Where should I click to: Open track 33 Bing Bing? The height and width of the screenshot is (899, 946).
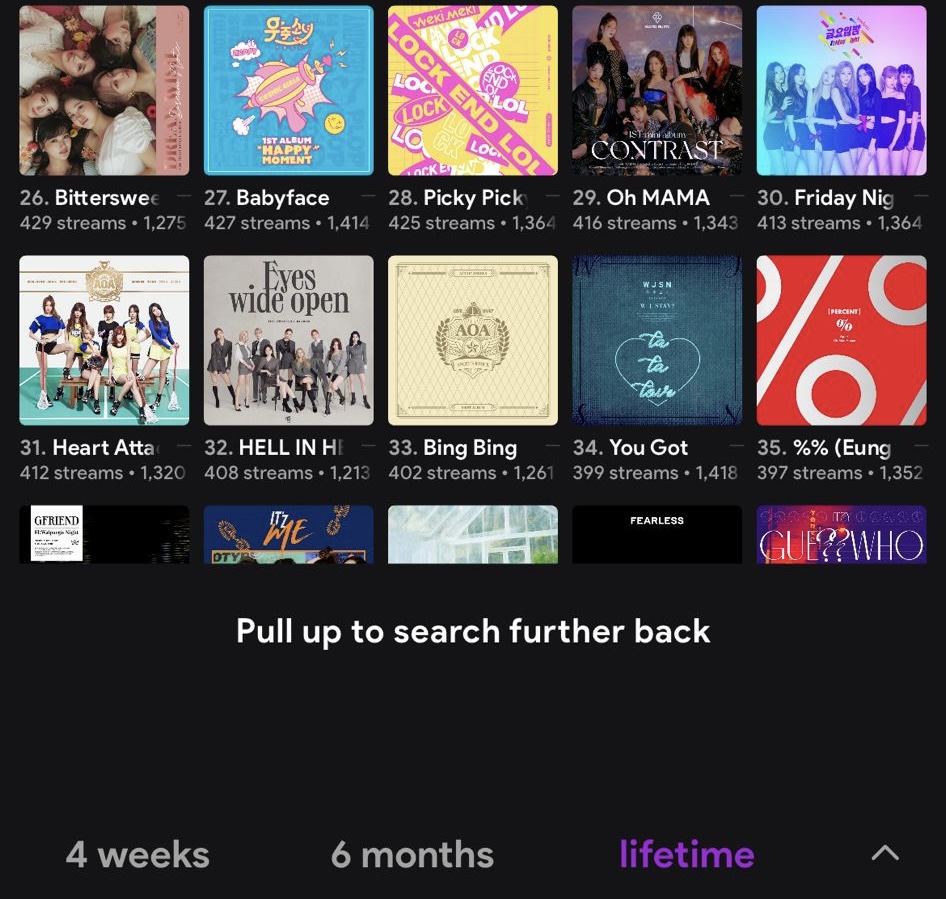pos(473,340)
